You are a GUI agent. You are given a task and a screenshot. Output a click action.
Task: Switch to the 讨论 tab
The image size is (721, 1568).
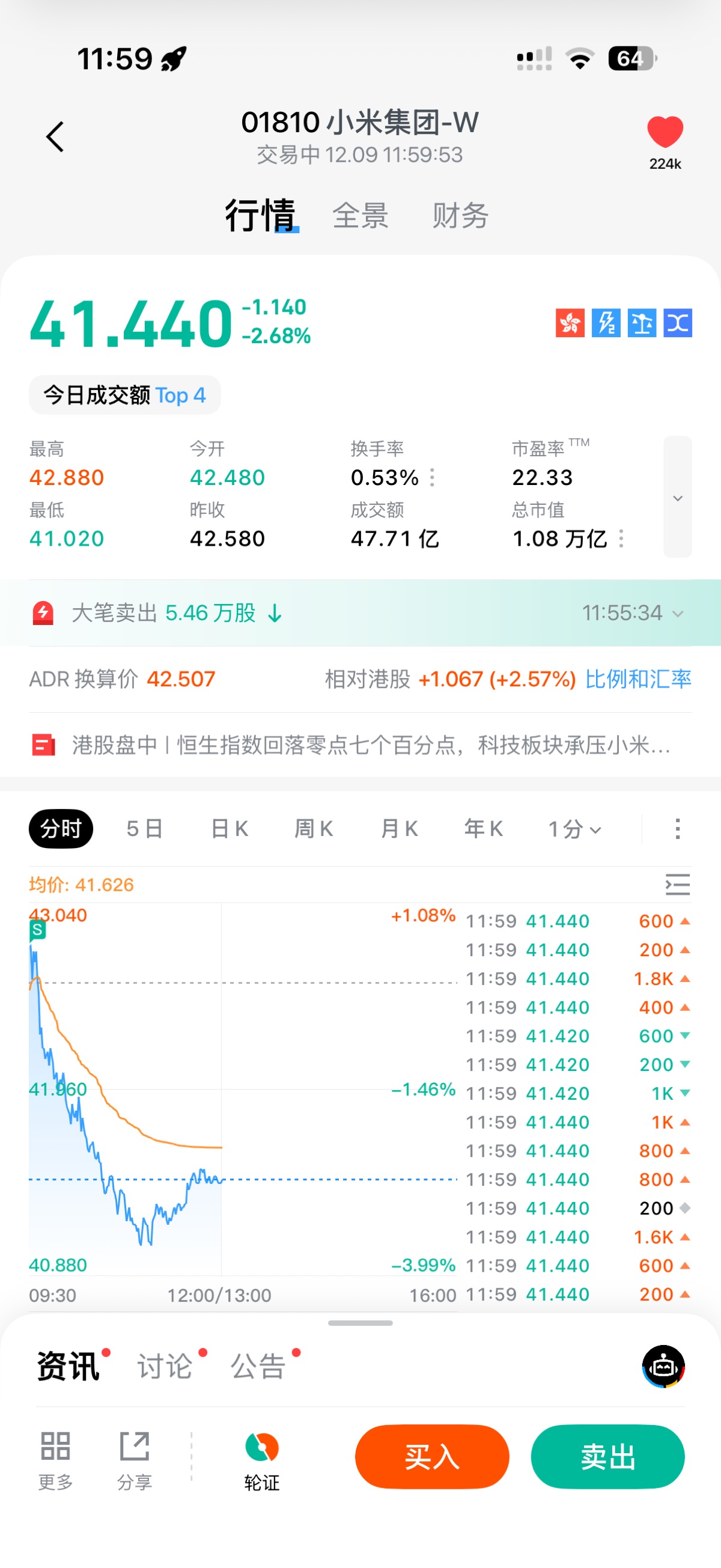[165, 1367]
